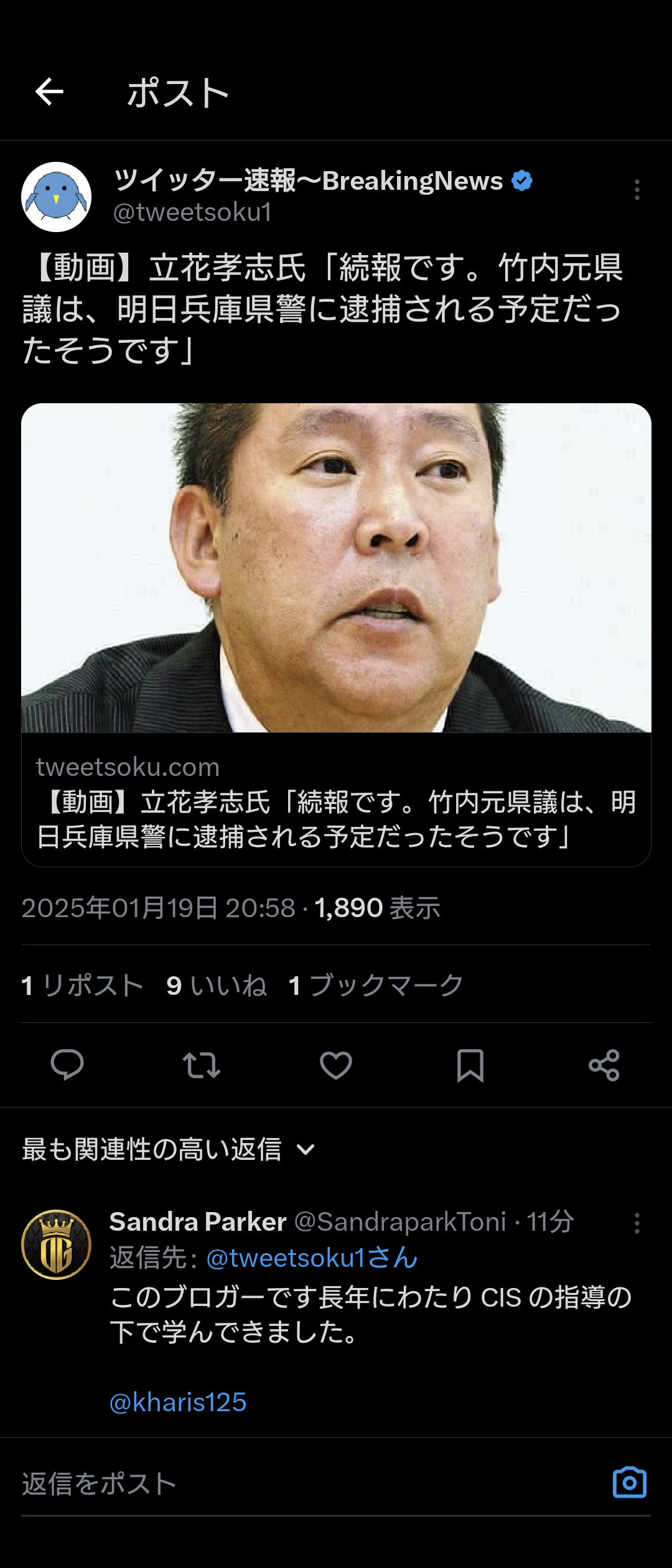Tap the @tweetsoku1さん reply-to link

click(311, 1258)
